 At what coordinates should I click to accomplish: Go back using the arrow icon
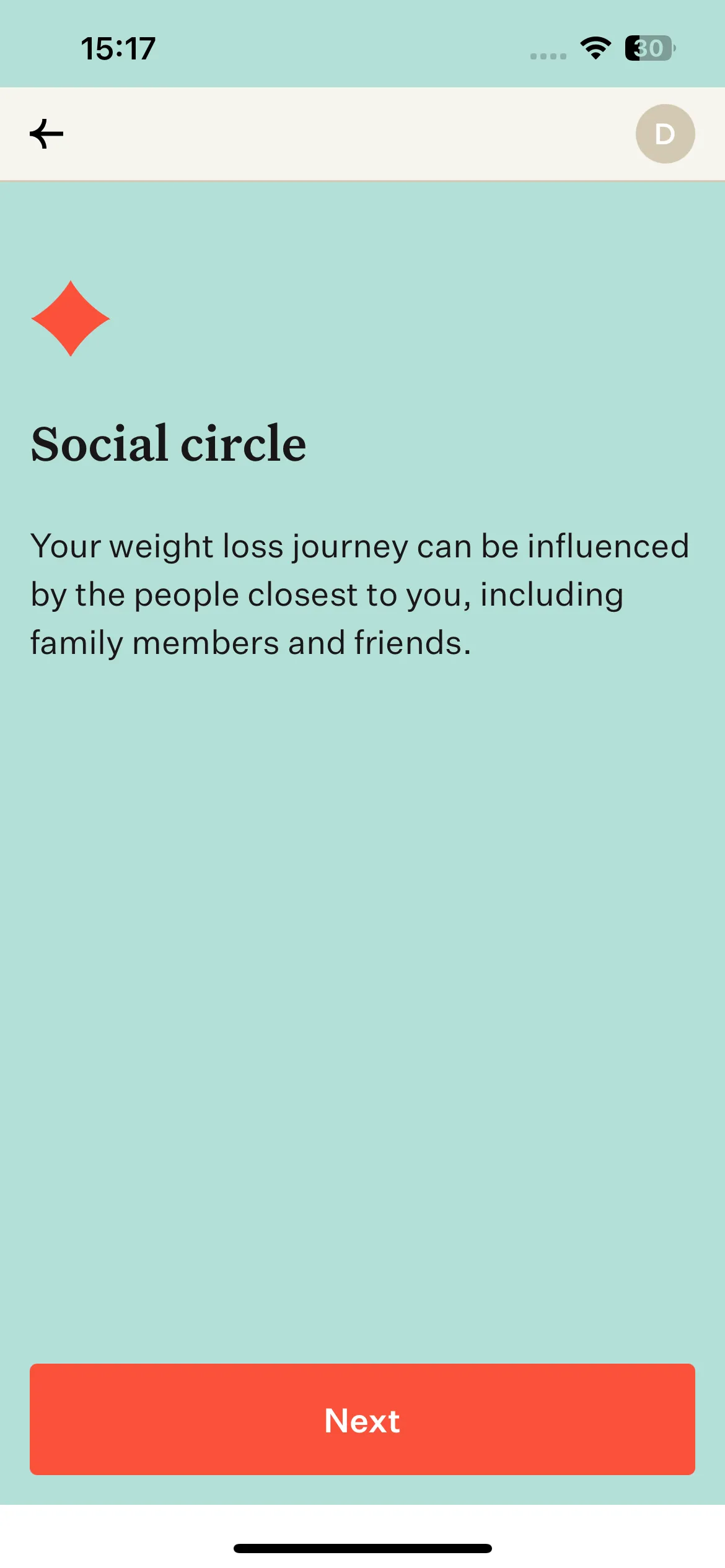(46, 134)
